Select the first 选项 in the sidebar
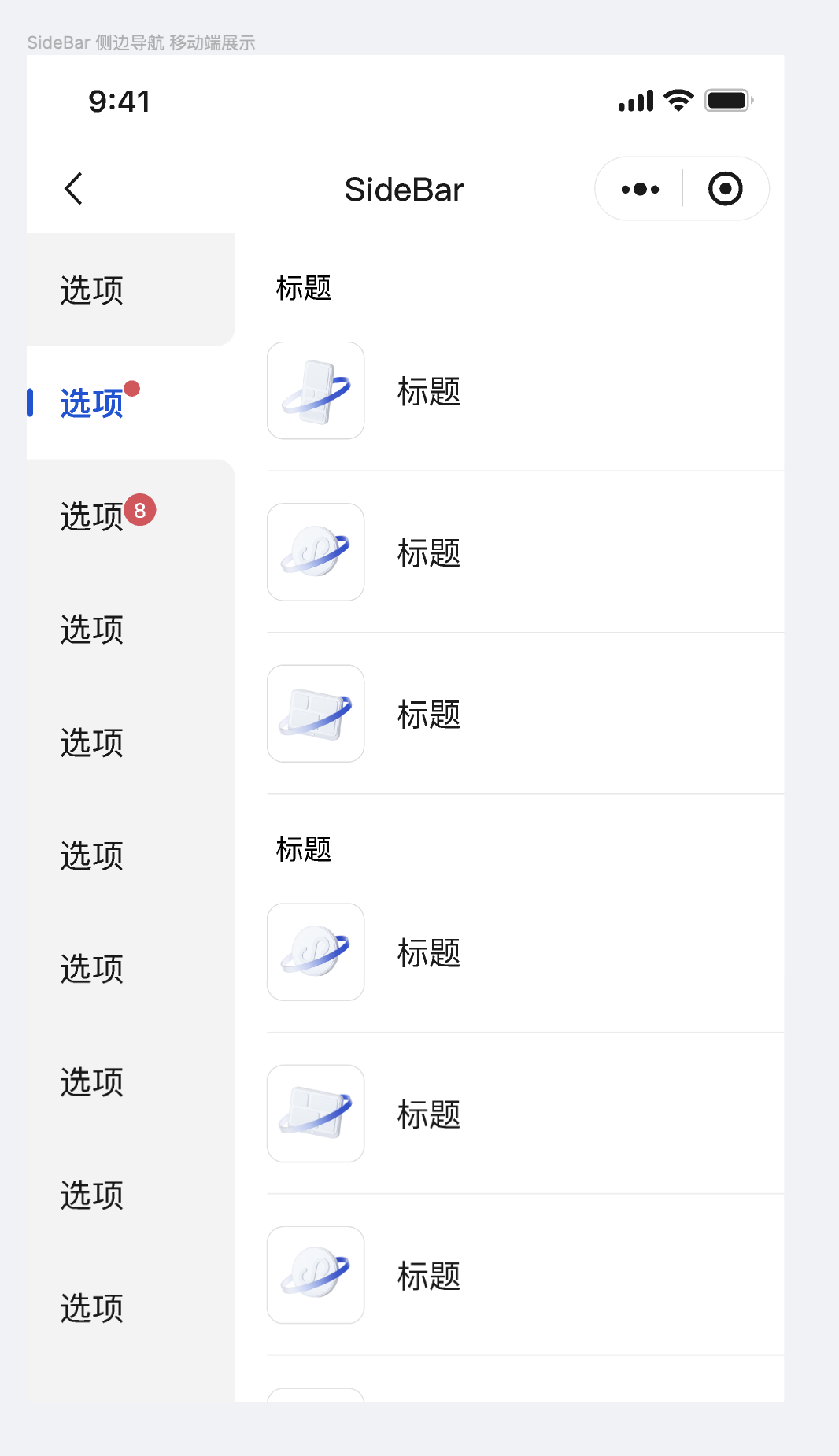This screenshot has width=839, height=1456. pos(91,290)
